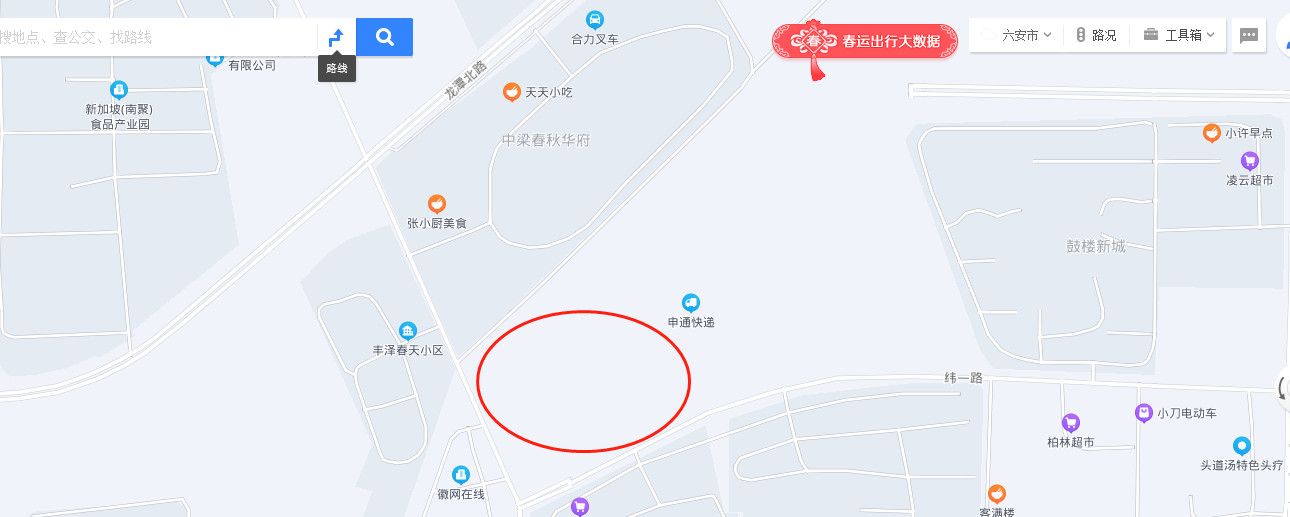Select 头道汤特色头疗 map marker
The height and width of the screenshot is (517, 1290).
pyautogui.click(x=1241, y=446)
